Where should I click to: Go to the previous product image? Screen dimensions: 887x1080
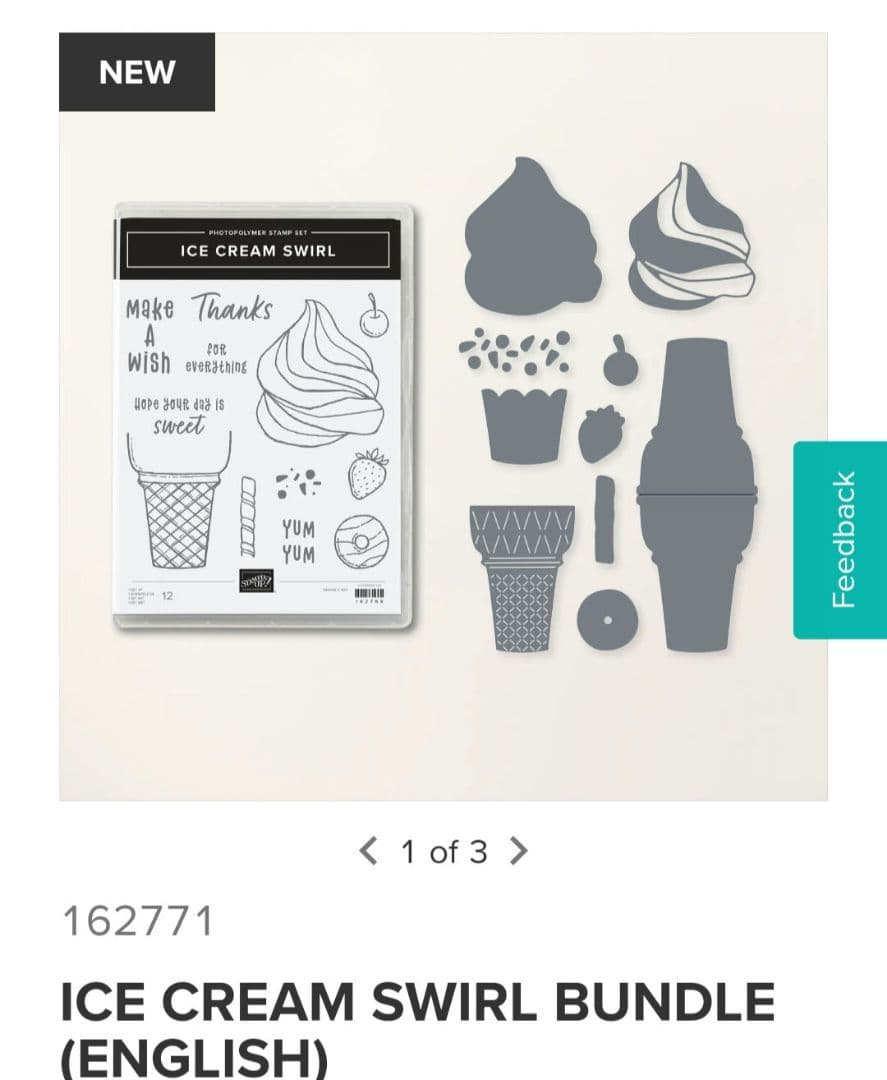[x=368, y=851]
